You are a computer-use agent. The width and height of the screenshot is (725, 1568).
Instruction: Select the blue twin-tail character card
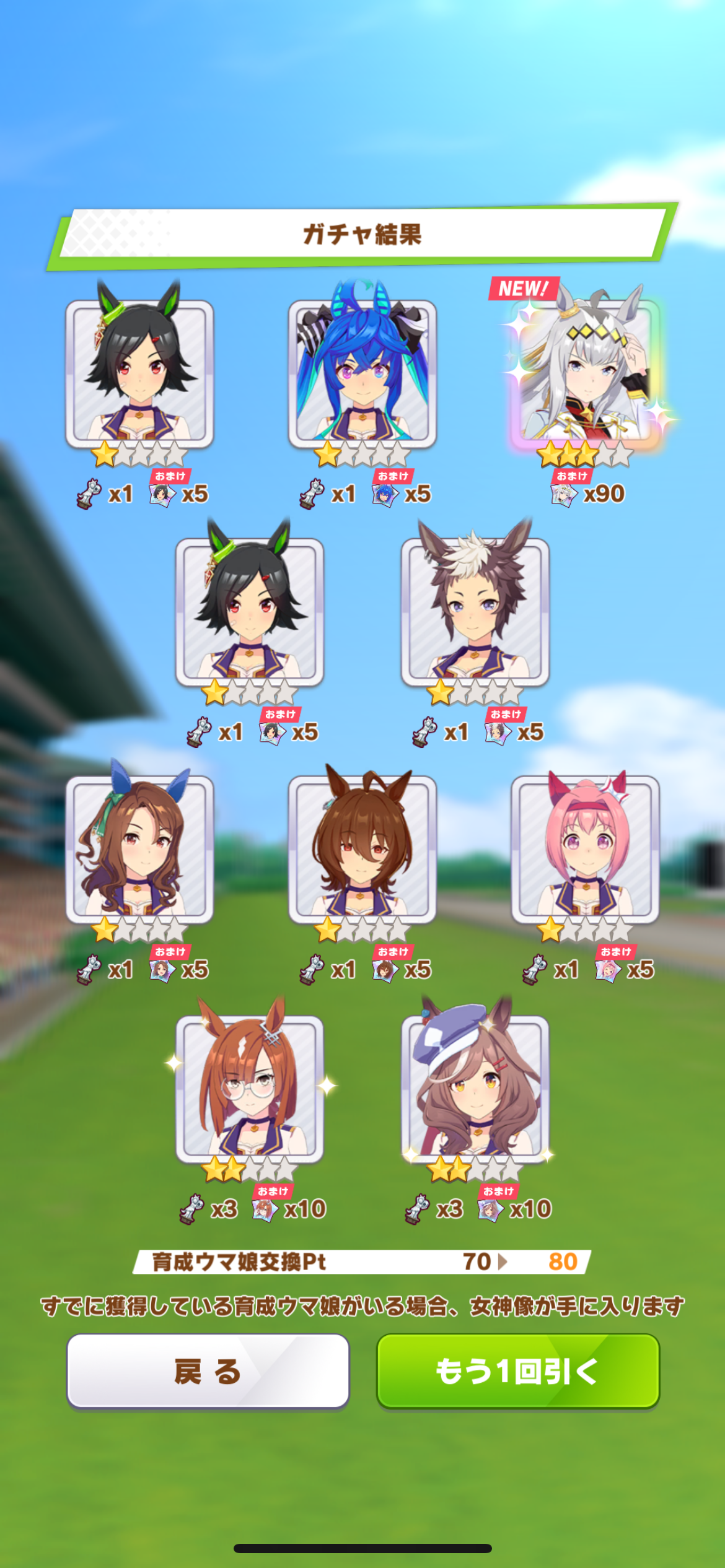pyautogui.click(x=362, y=373)
